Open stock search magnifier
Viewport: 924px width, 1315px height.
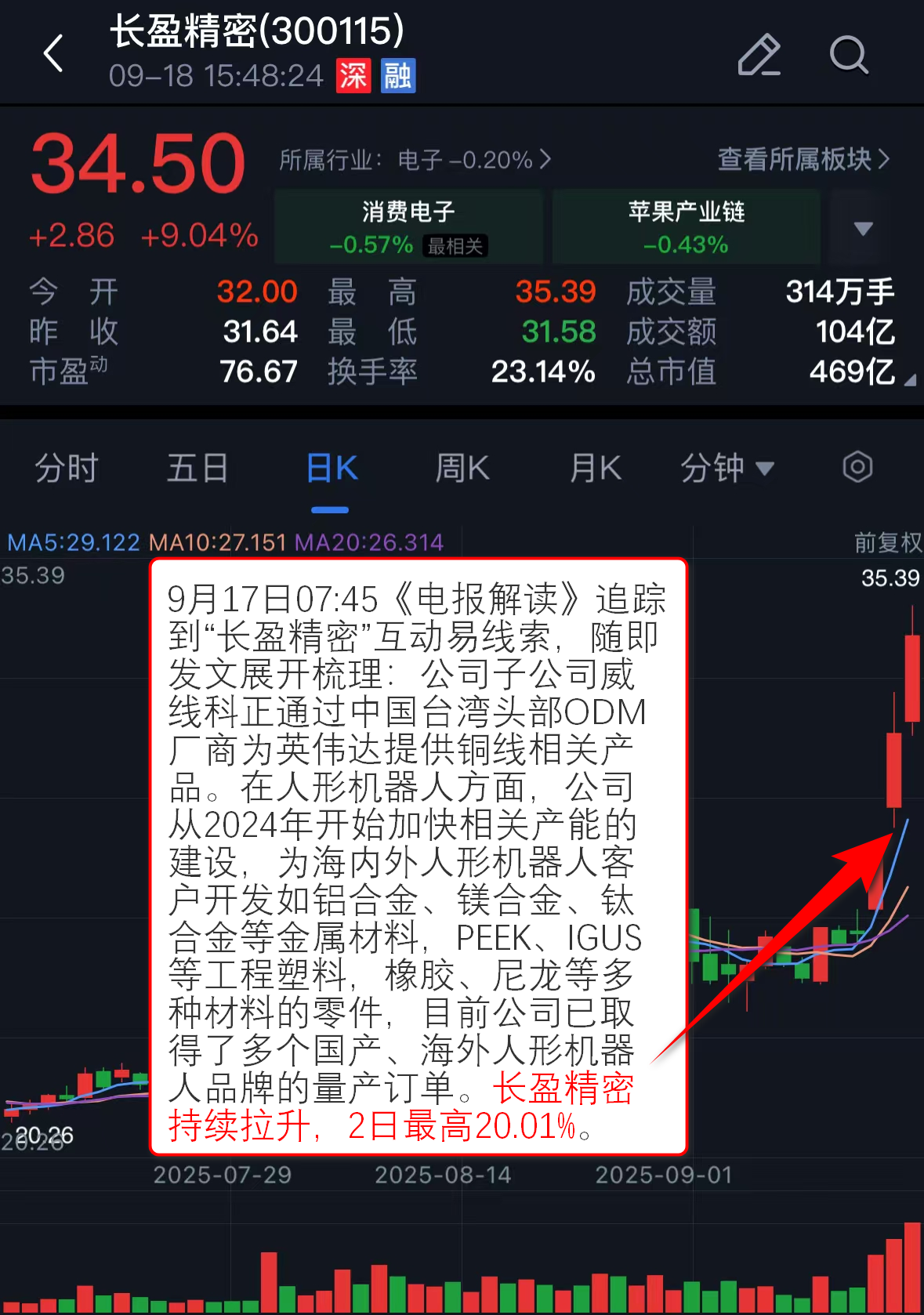(x=849, y=55)
